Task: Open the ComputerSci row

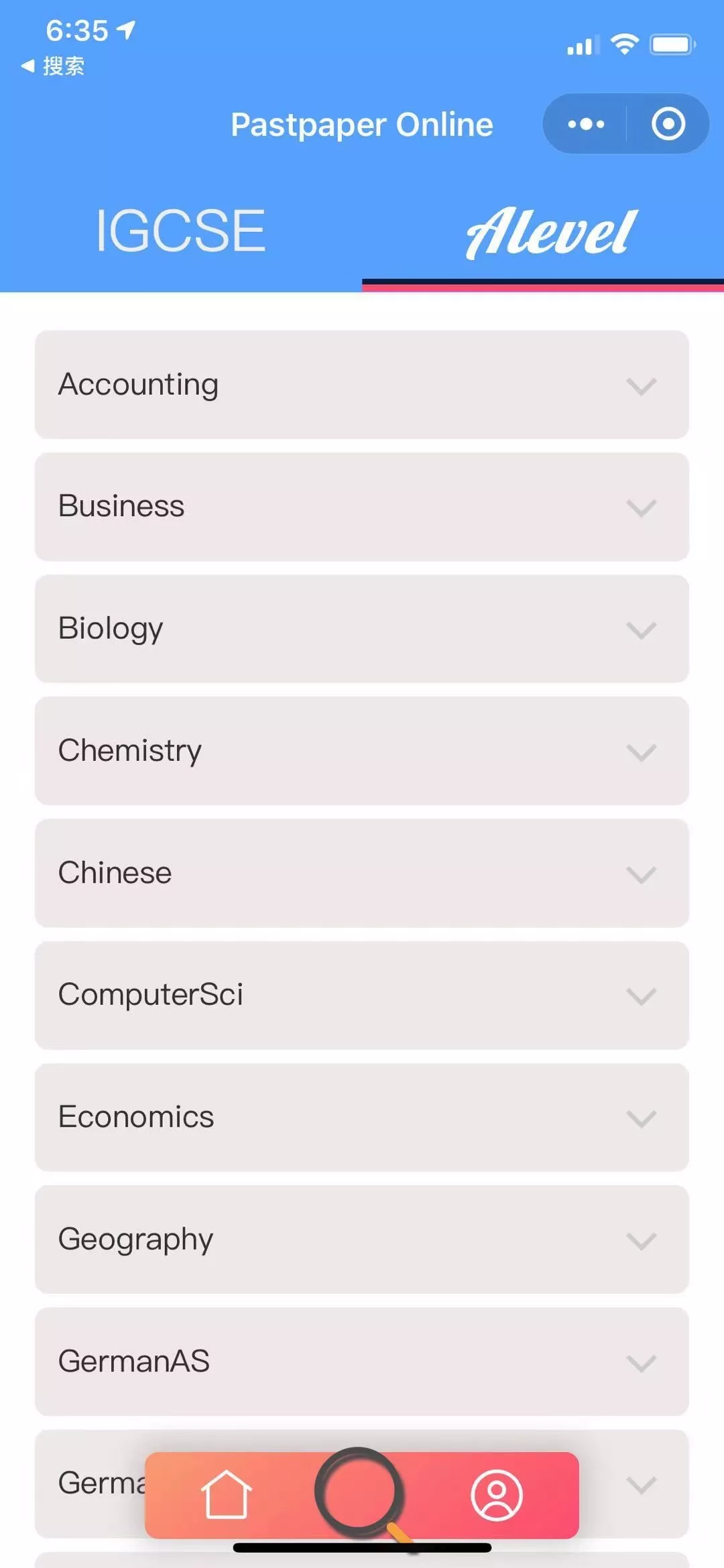Action: point(362,995)
